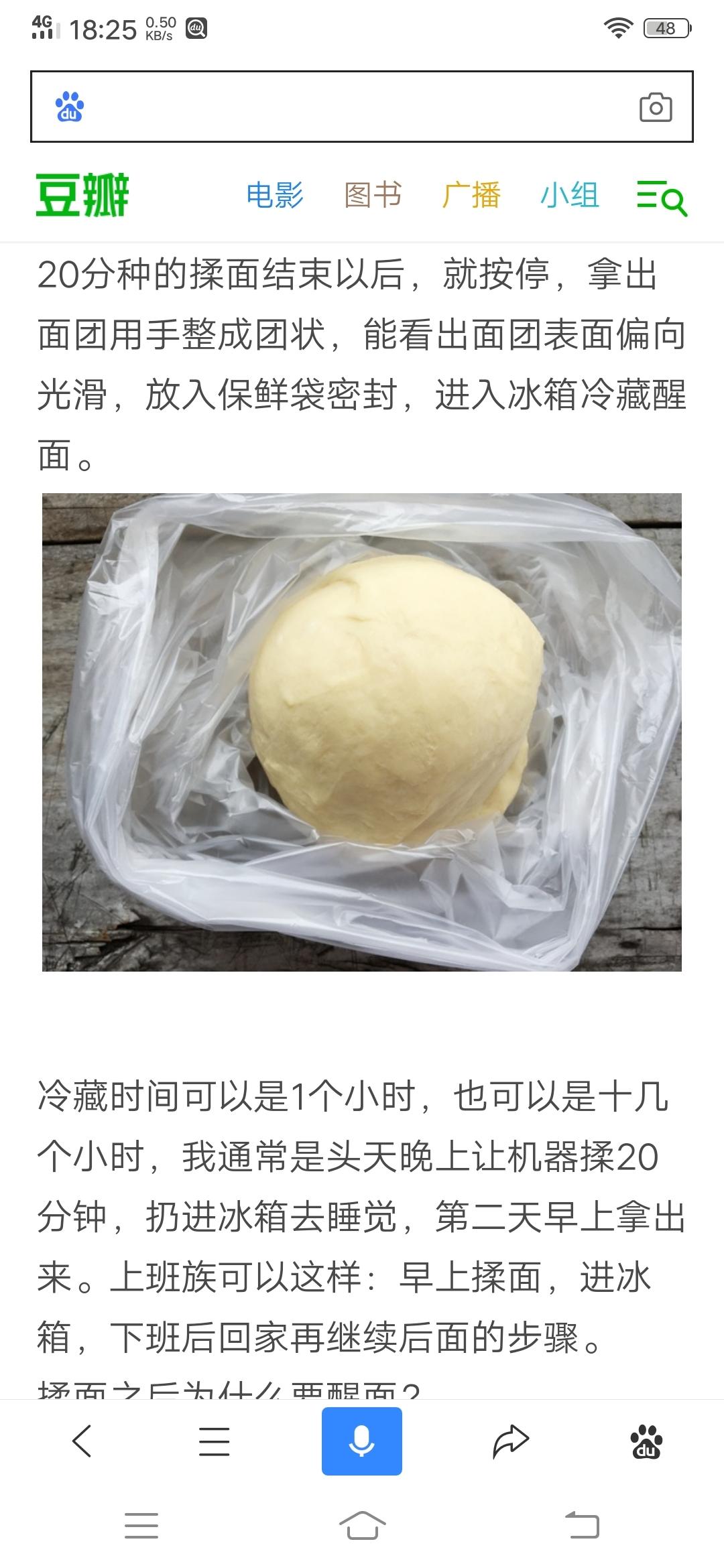The image size is (724, 1568).
Task: Open the dough photo in the article
Action: [362, 732]
